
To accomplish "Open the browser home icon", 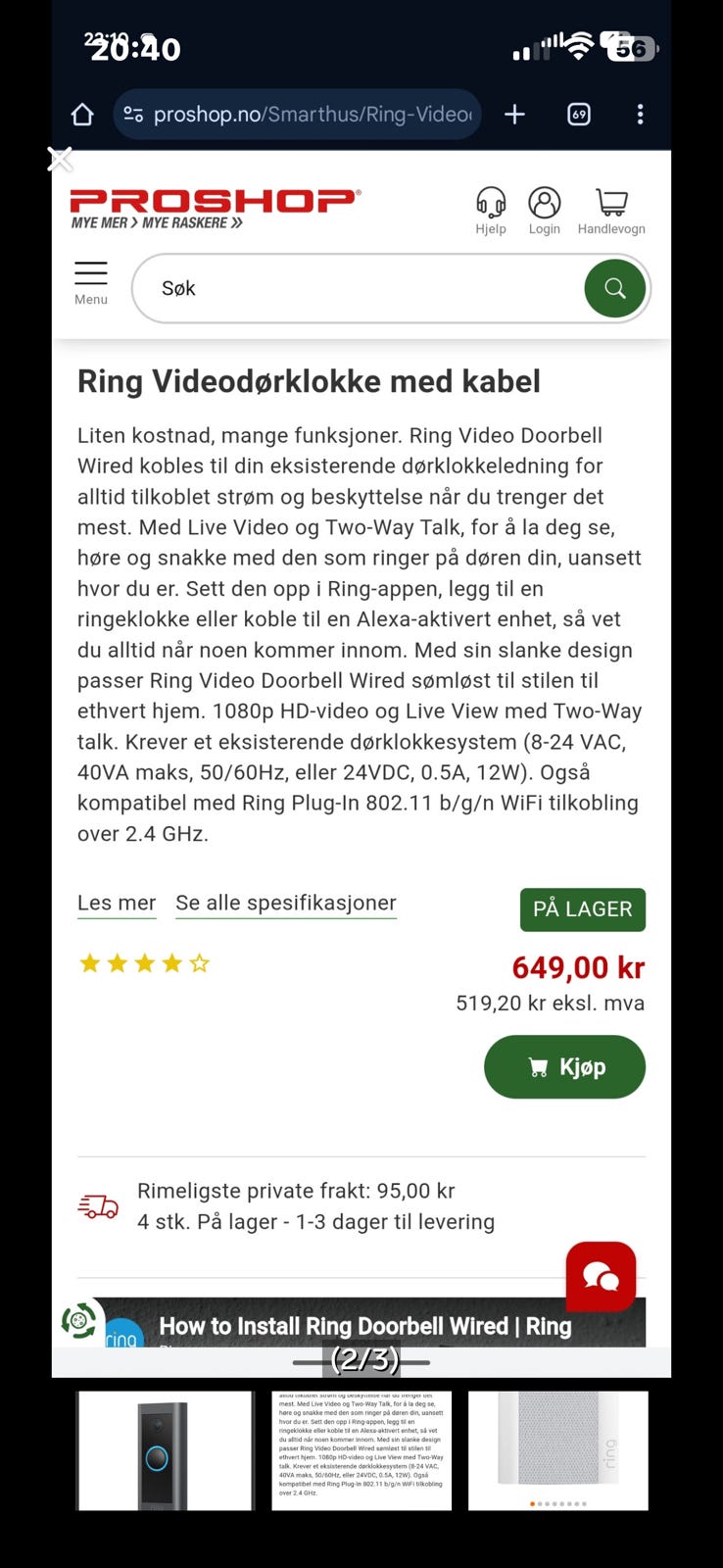I will (81, 114).
